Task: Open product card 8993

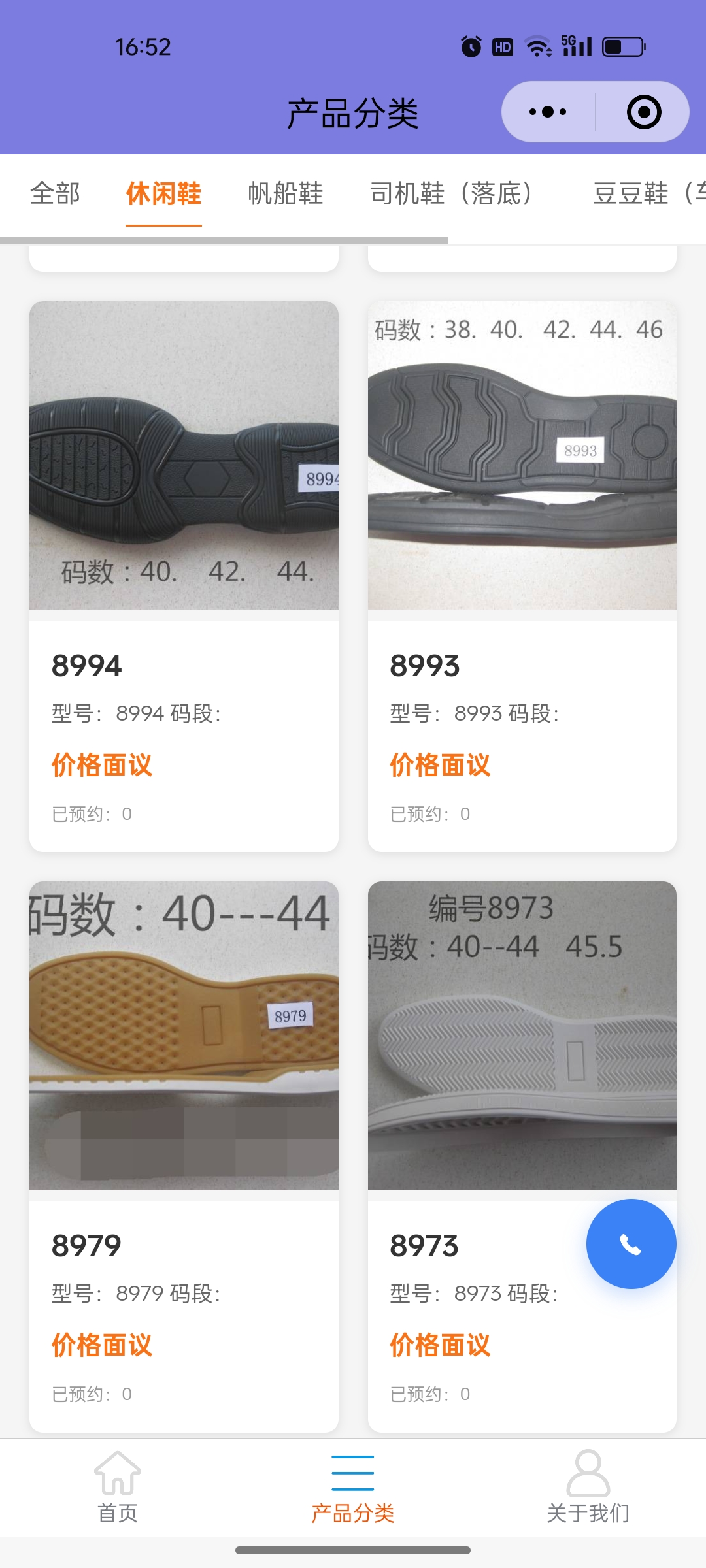Action: tap(522, 575)
